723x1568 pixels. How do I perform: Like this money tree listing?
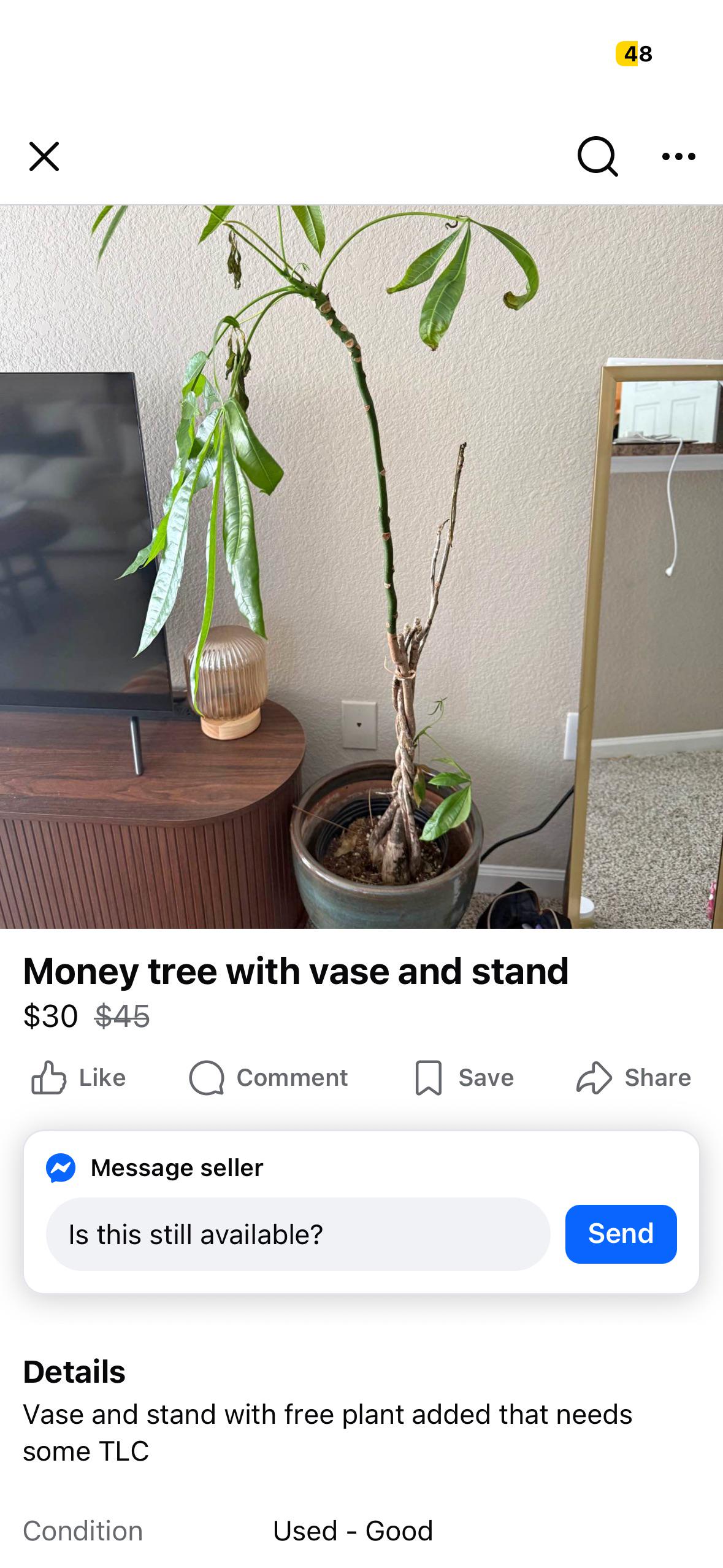tap(78, 1078)
